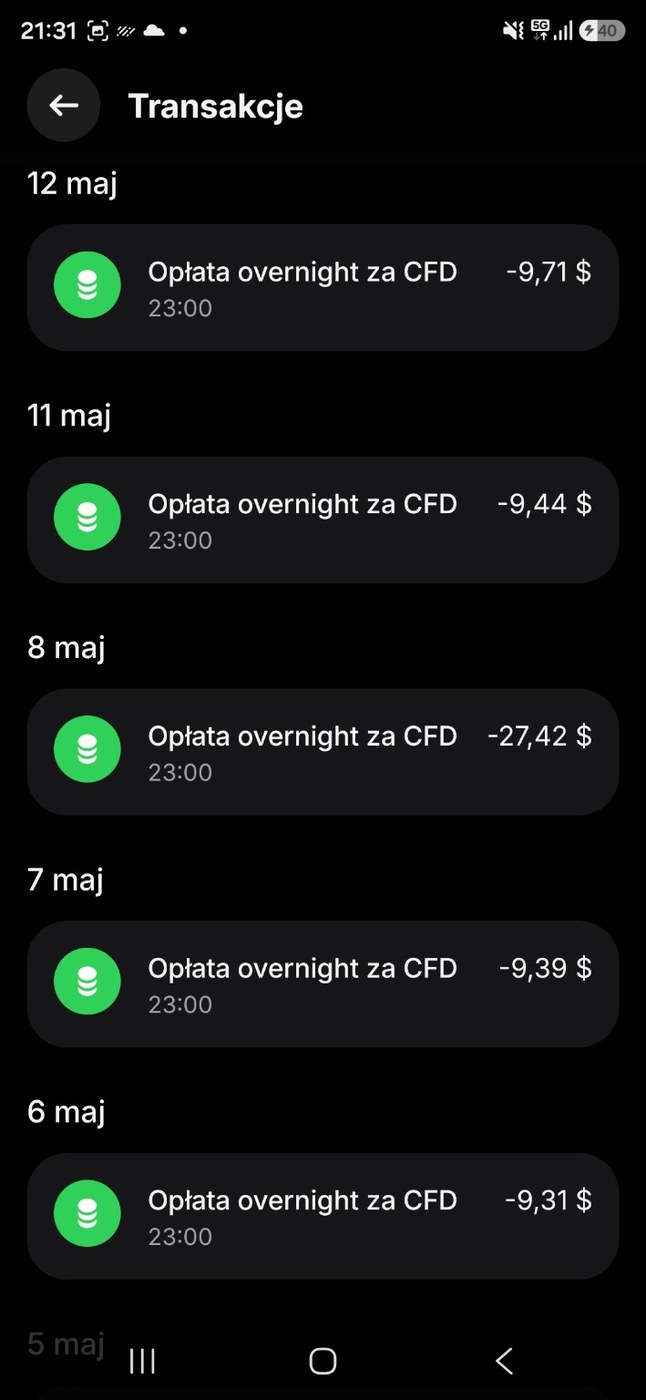Open the 12 maj overnight fee transaction

tap(323, 287)
